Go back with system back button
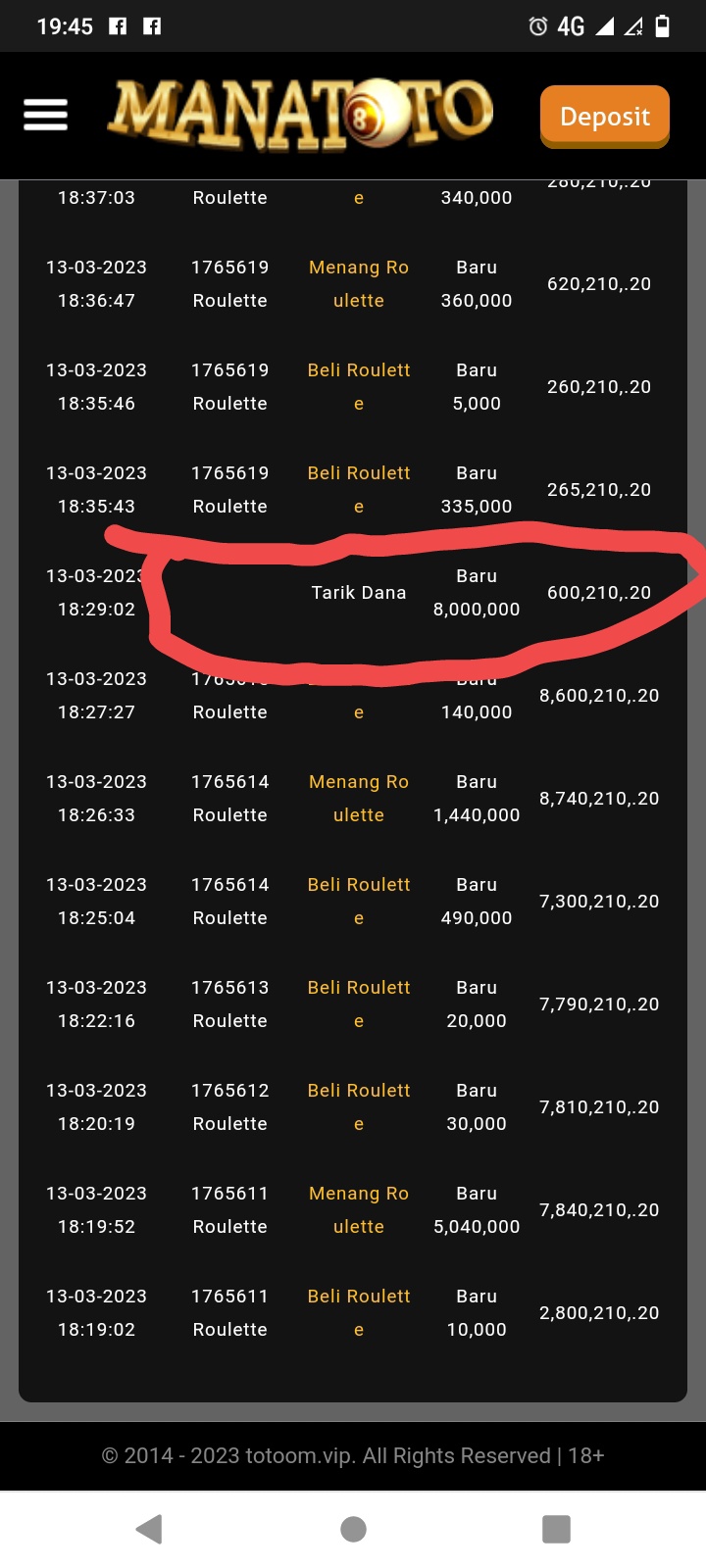The image size is (706, 1568). tap(149, 1529)
